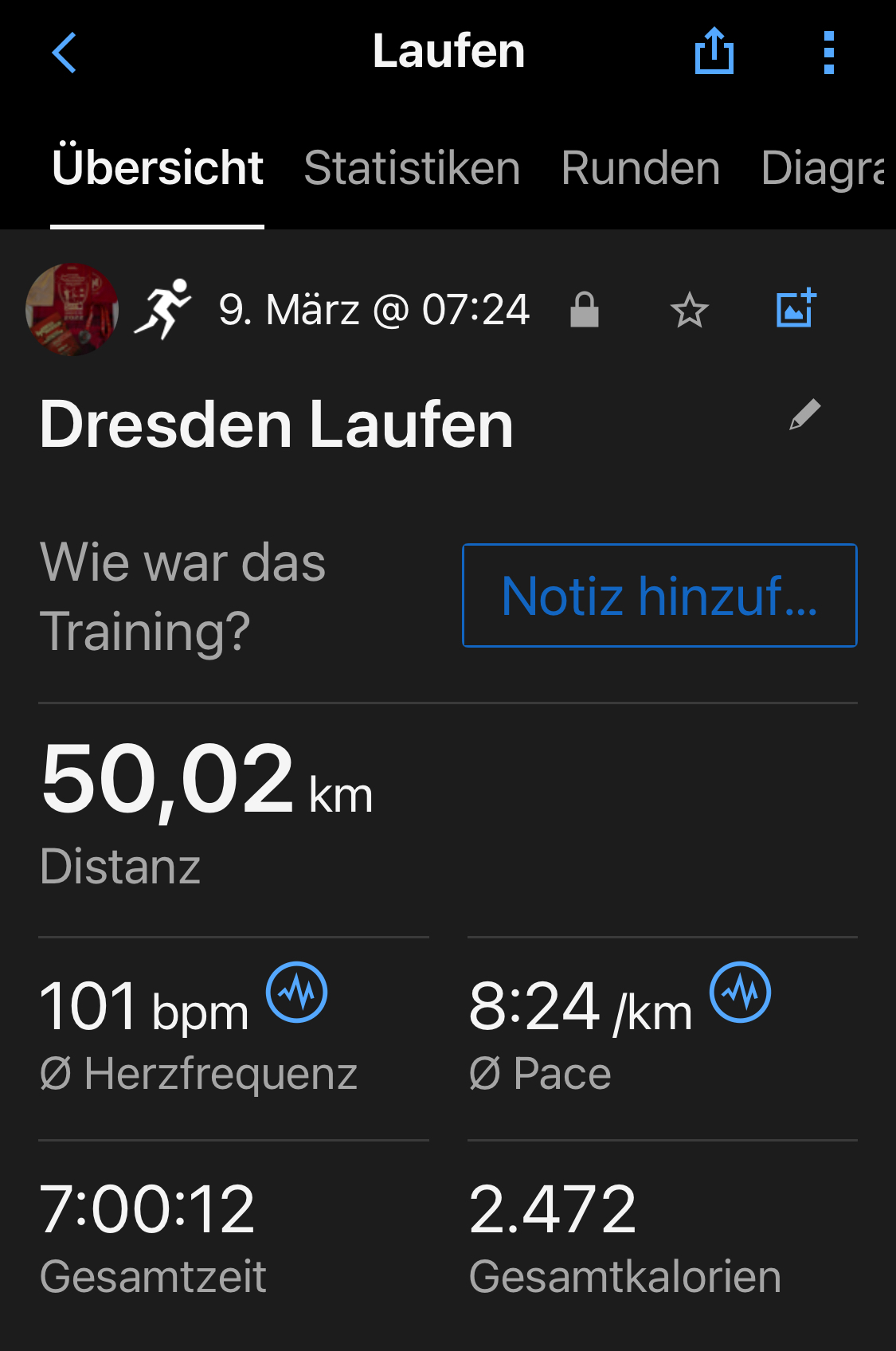The width and height of the screenshot is (896, 1351).
Task: Edit the Dresden Laufen title
Action: 804,415
